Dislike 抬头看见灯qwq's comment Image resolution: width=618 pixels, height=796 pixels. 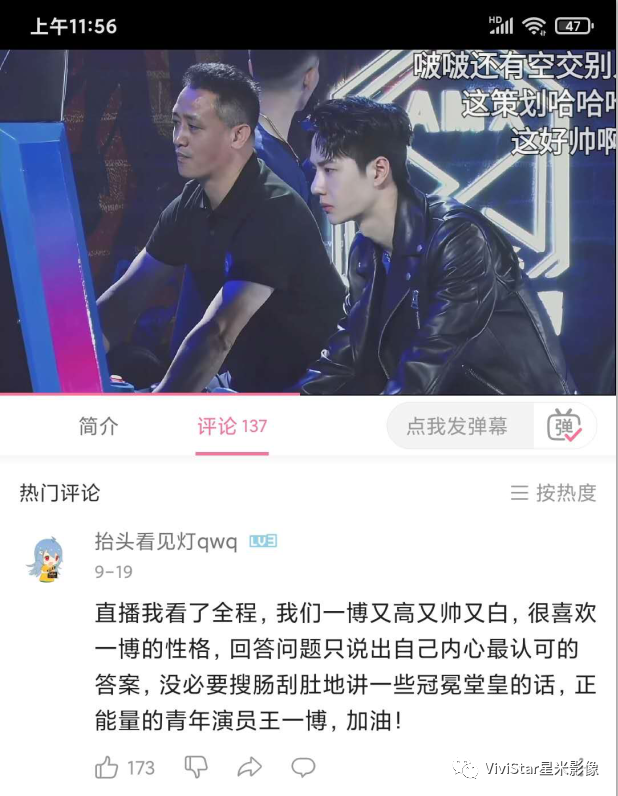[196, 767]
